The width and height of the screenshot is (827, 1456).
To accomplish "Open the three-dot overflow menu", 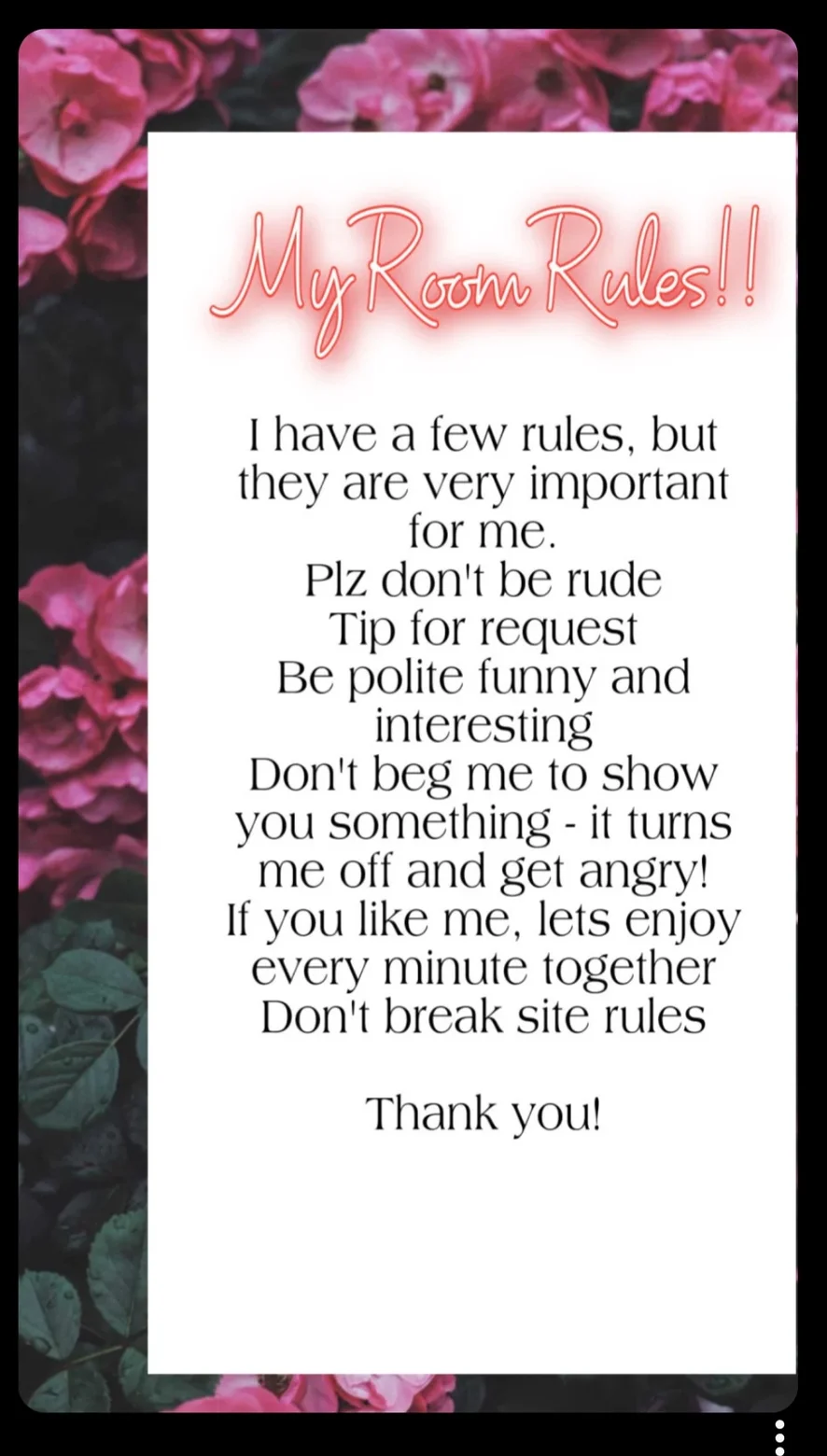I will [780, 1436].
